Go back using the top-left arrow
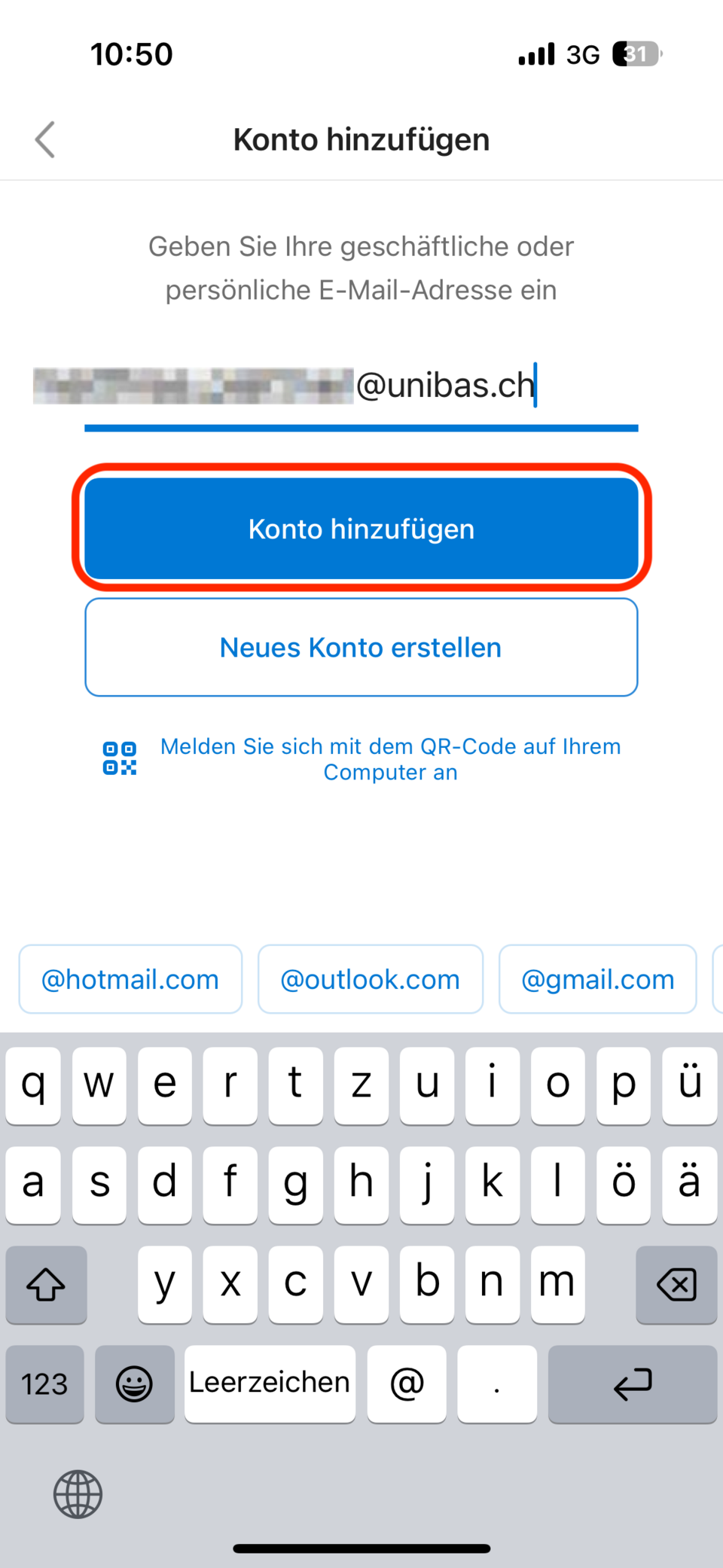Screen dimensions: 723x1568 tap(45, 140)
